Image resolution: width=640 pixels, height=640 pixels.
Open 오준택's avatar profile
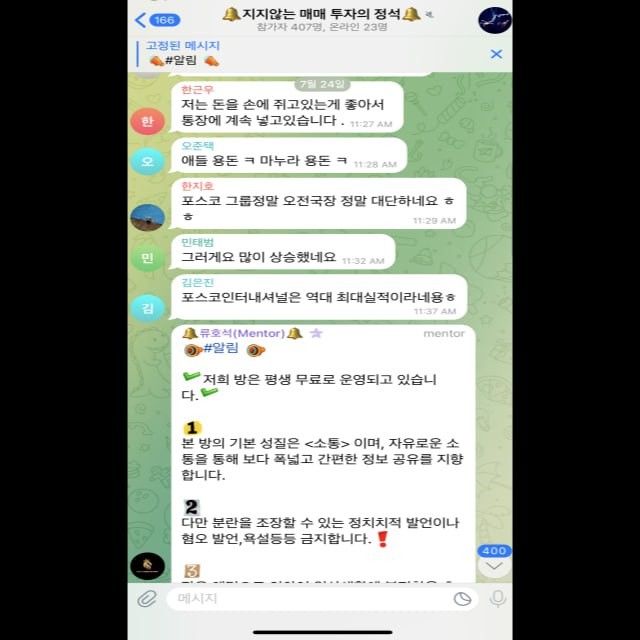tap(147, 160)
